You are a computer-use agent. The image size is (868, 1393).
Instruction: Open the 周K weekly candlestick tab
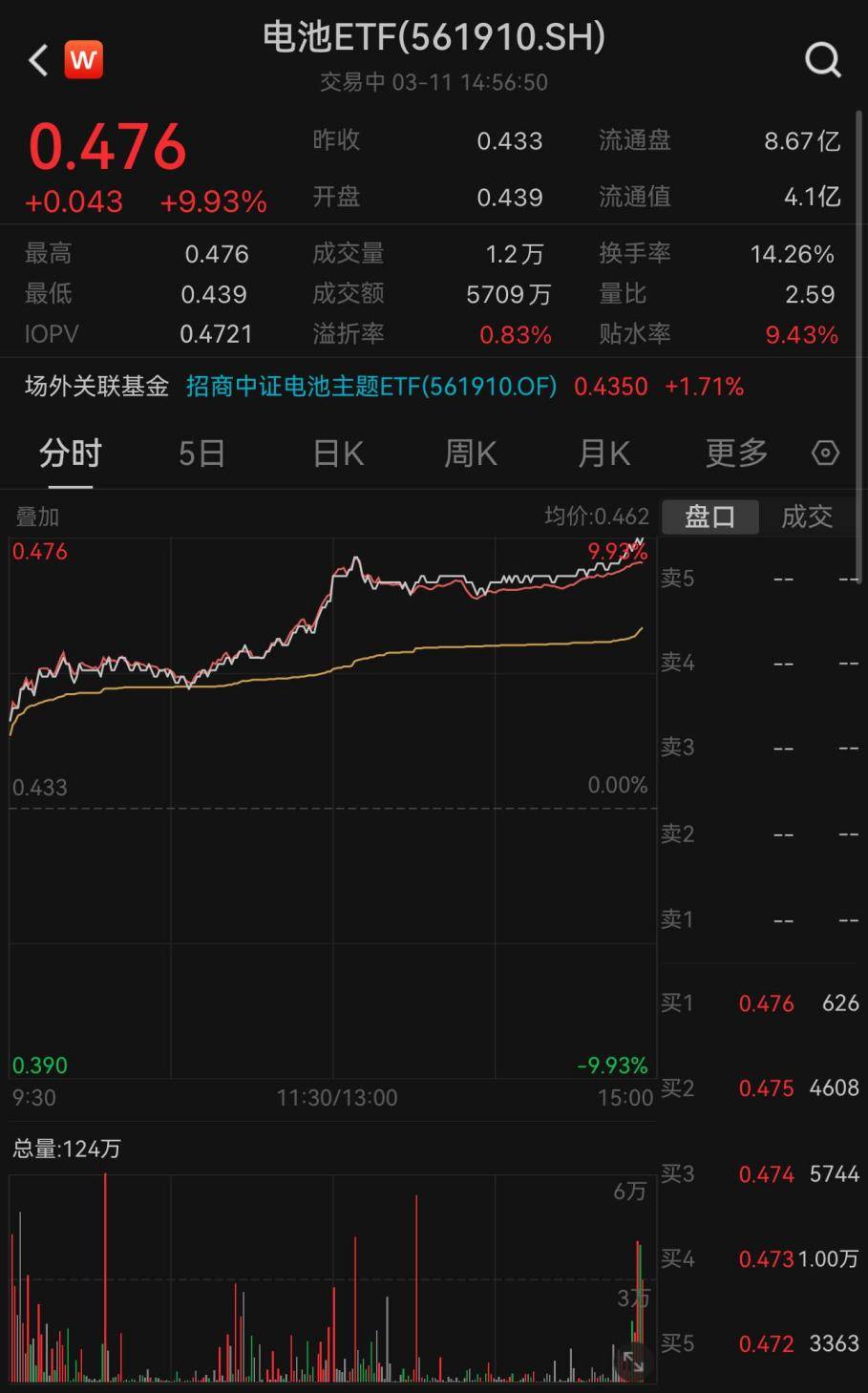pos(470,454)
